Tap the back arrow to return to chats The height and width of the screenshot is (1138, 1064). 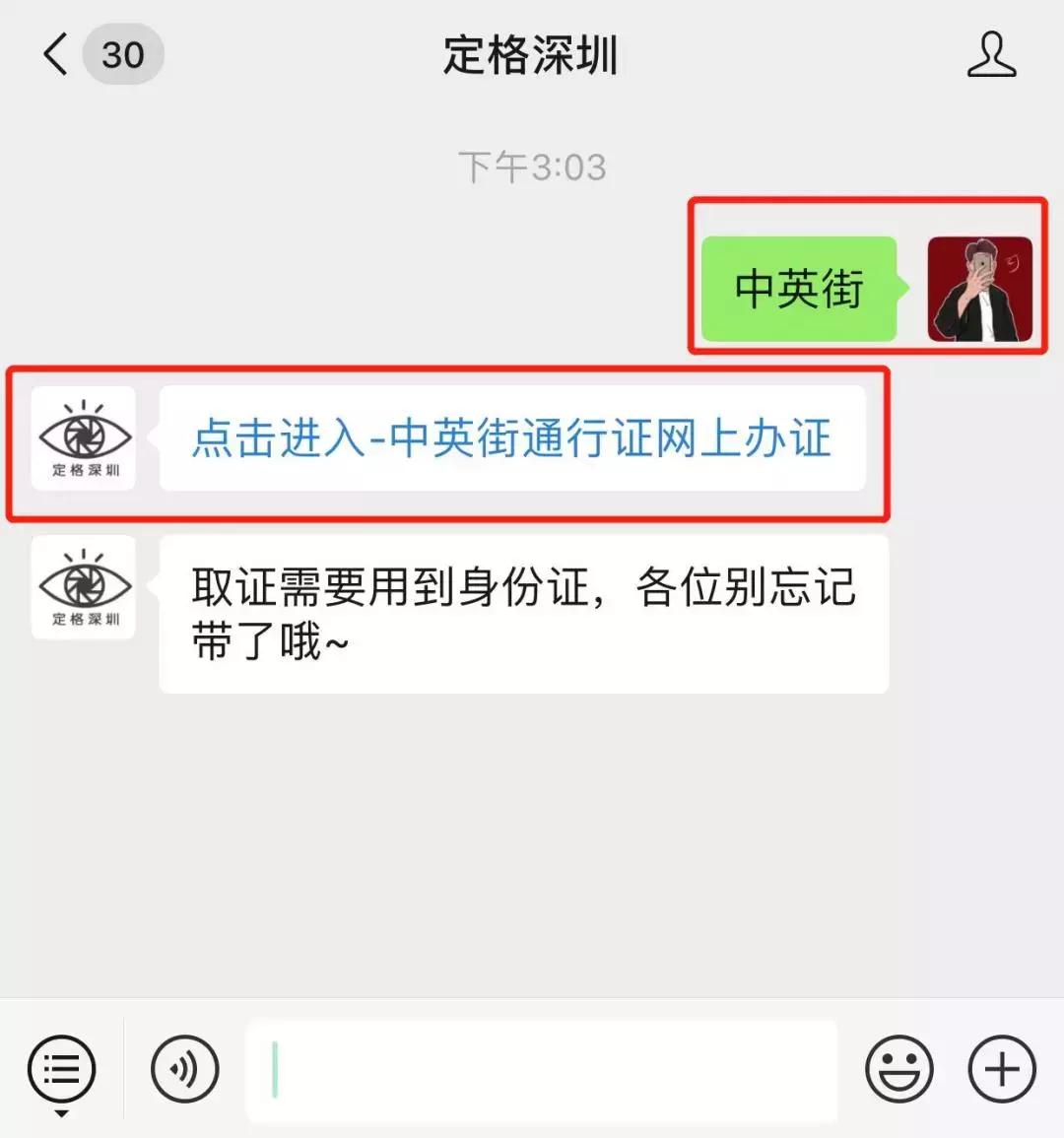[53, 54]
